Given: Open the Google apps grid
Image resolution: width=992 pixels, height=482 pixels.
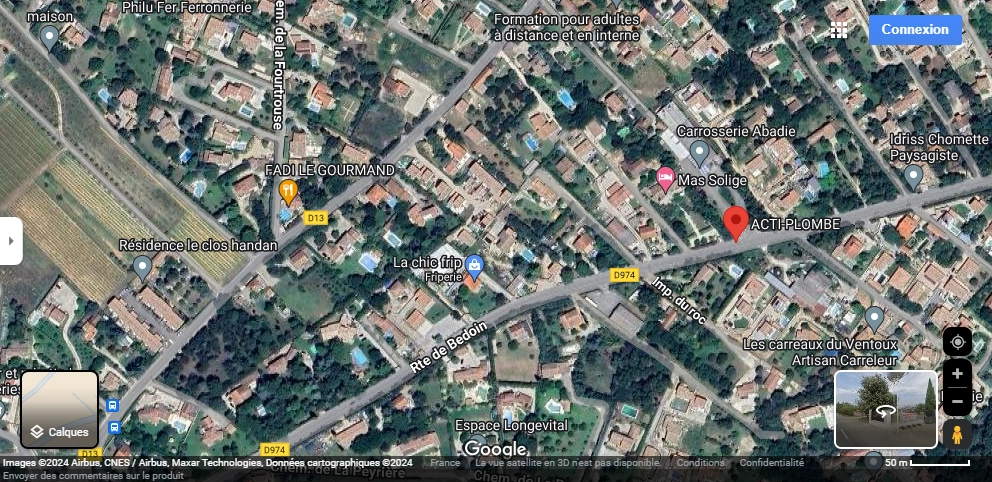Looking at the screenshot, I should pos(839,30).
